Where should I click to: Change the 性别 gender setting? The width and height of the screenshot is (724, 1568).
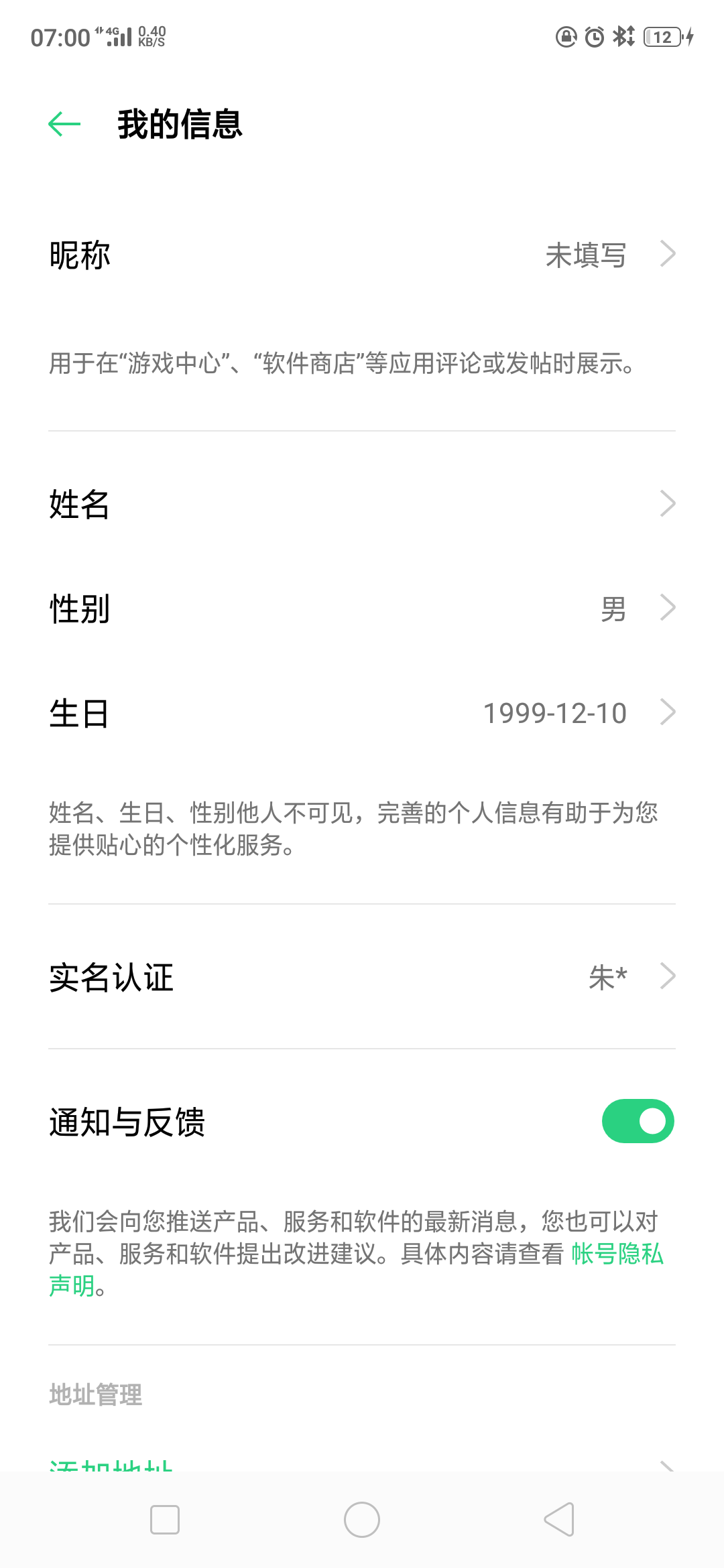362,608
